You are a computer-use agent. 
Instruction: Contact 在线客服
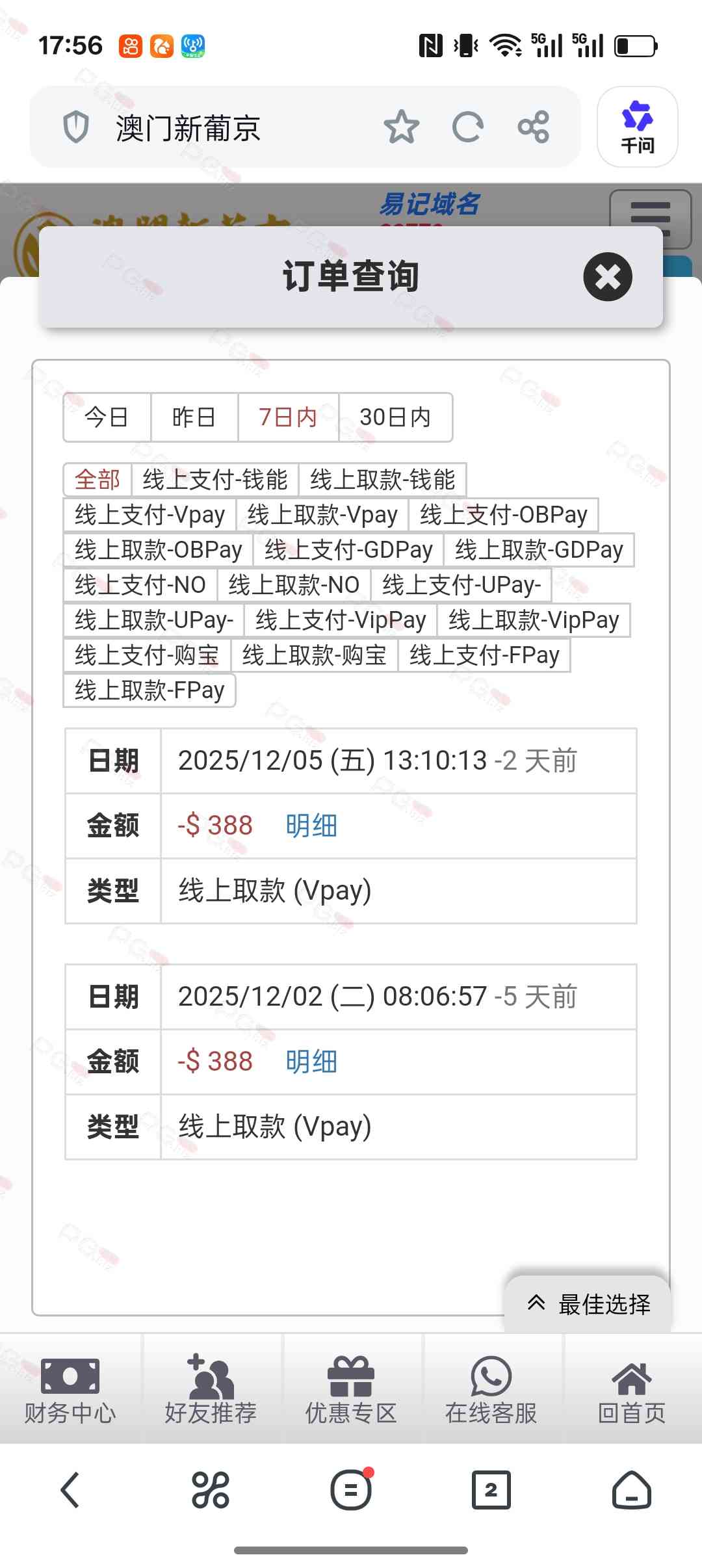tap(491, 1390)
